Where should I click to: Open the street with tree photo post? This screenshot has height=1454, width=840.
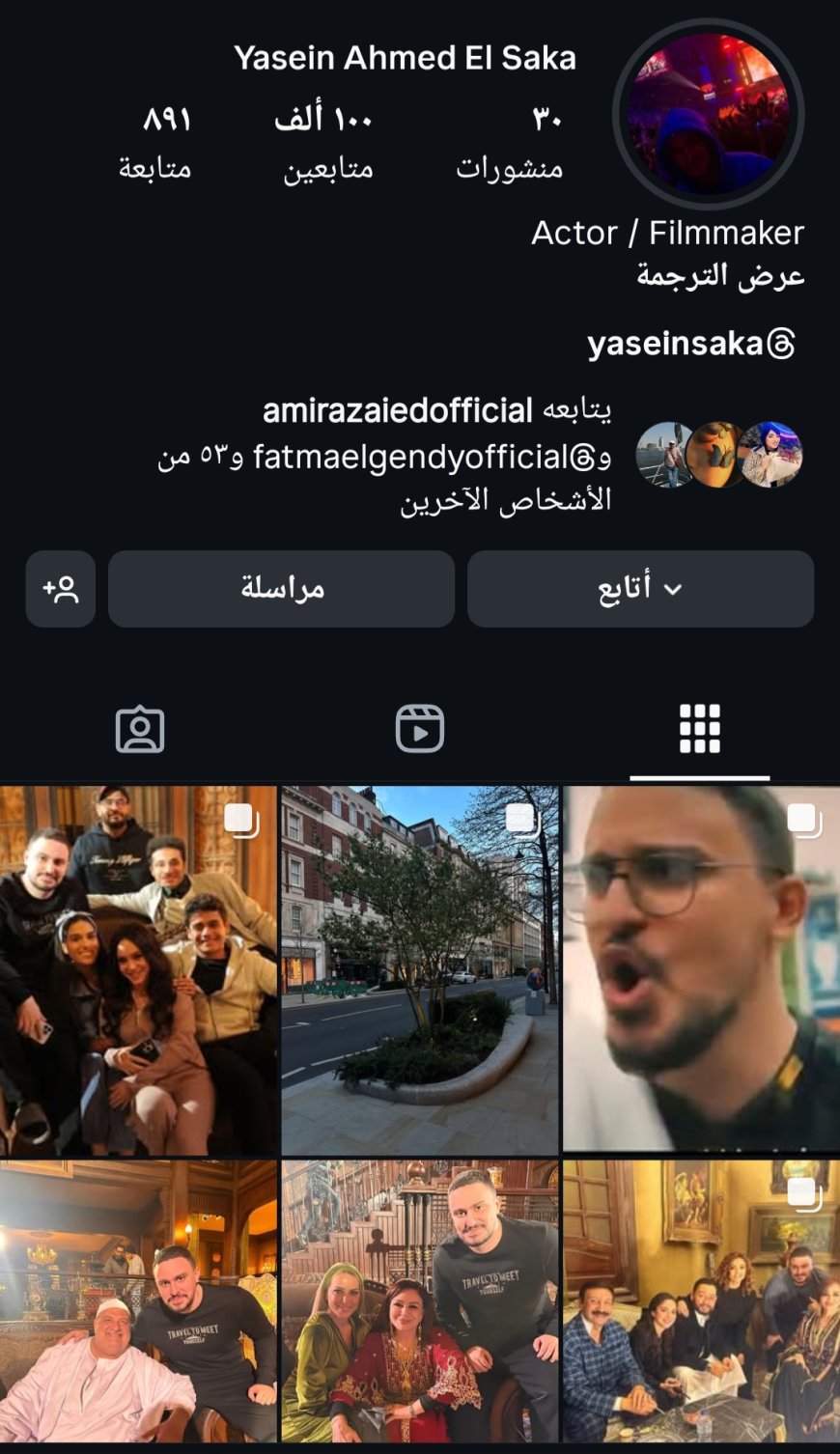click(420, 970)
